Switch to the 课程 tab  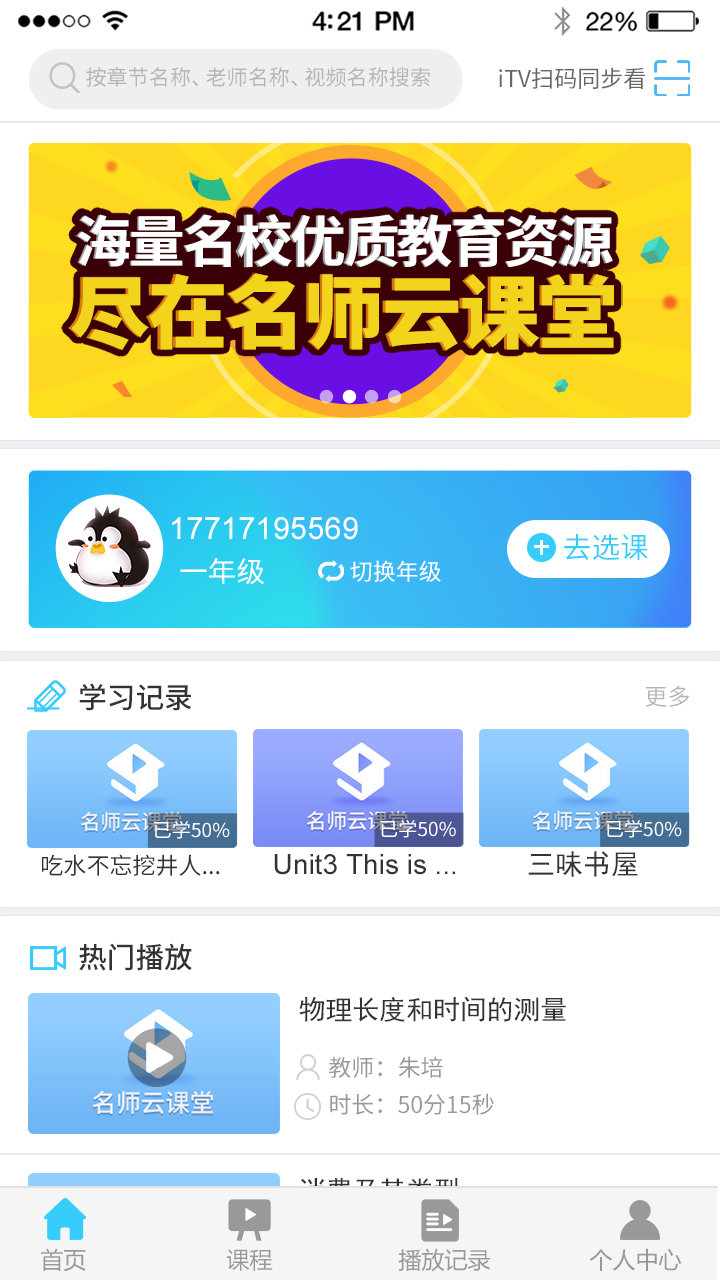pos(250,1233)
